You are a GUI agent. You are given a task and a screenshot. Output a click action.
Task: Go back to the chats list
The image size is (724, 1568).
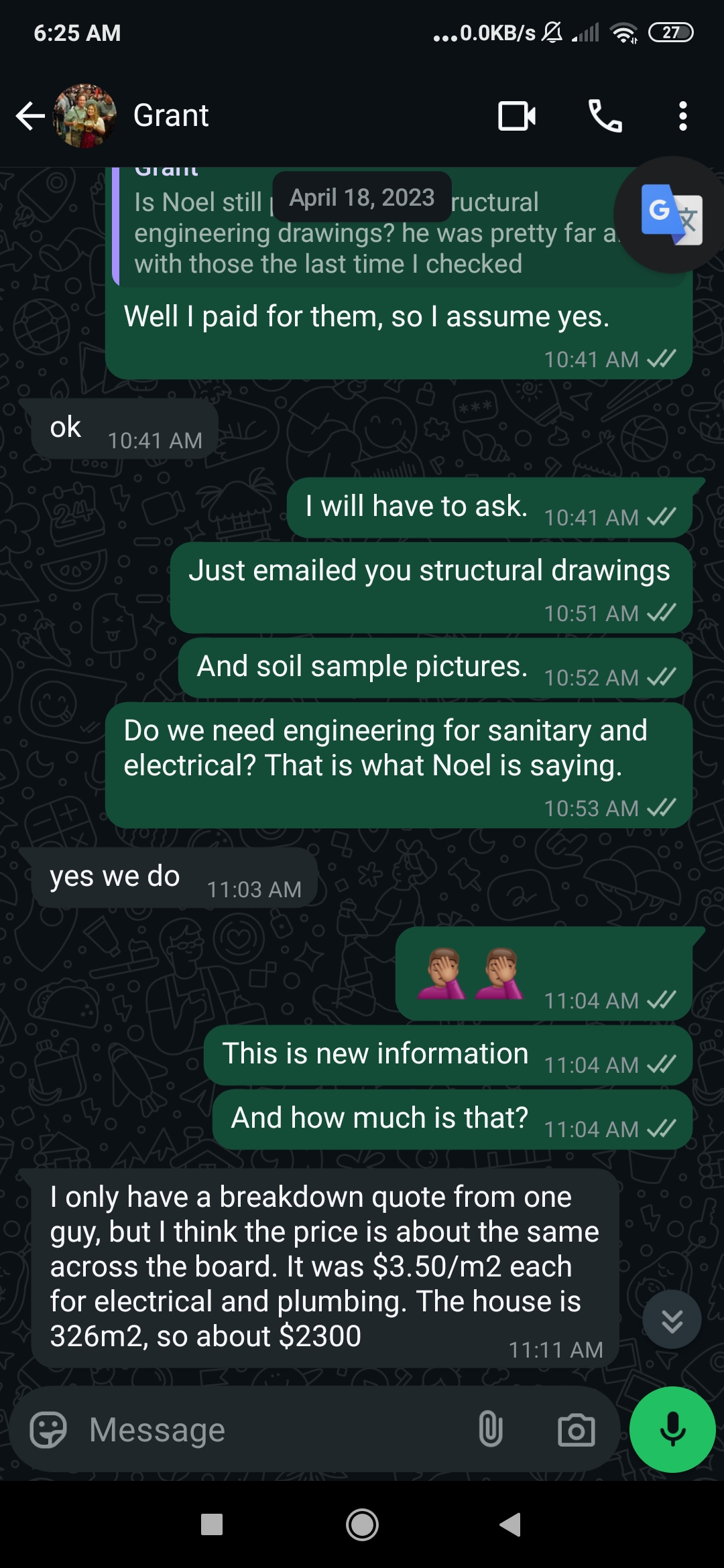[29, 116]
